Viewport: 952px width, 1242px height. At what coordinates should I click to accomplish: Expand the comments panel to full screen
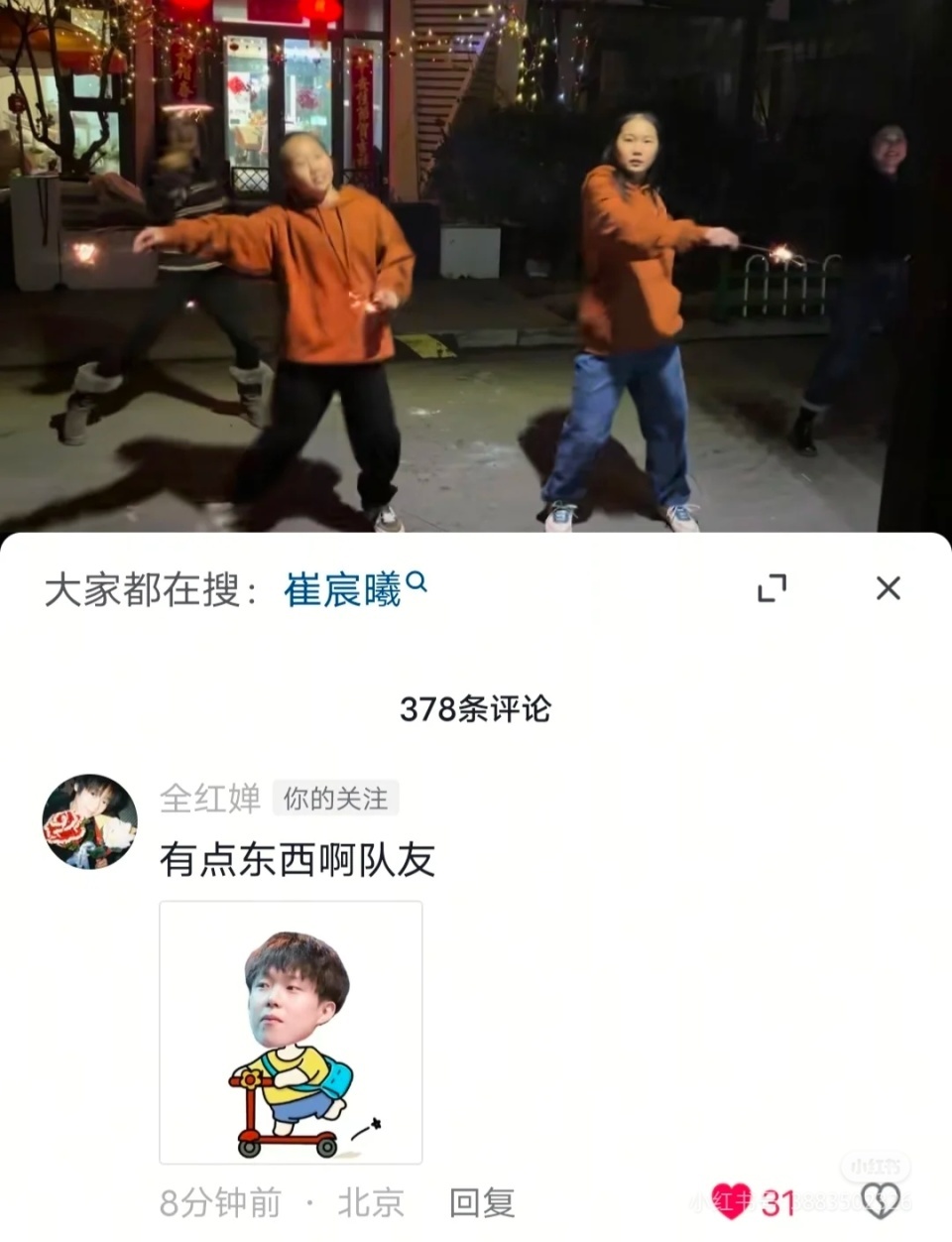(772, 588)
